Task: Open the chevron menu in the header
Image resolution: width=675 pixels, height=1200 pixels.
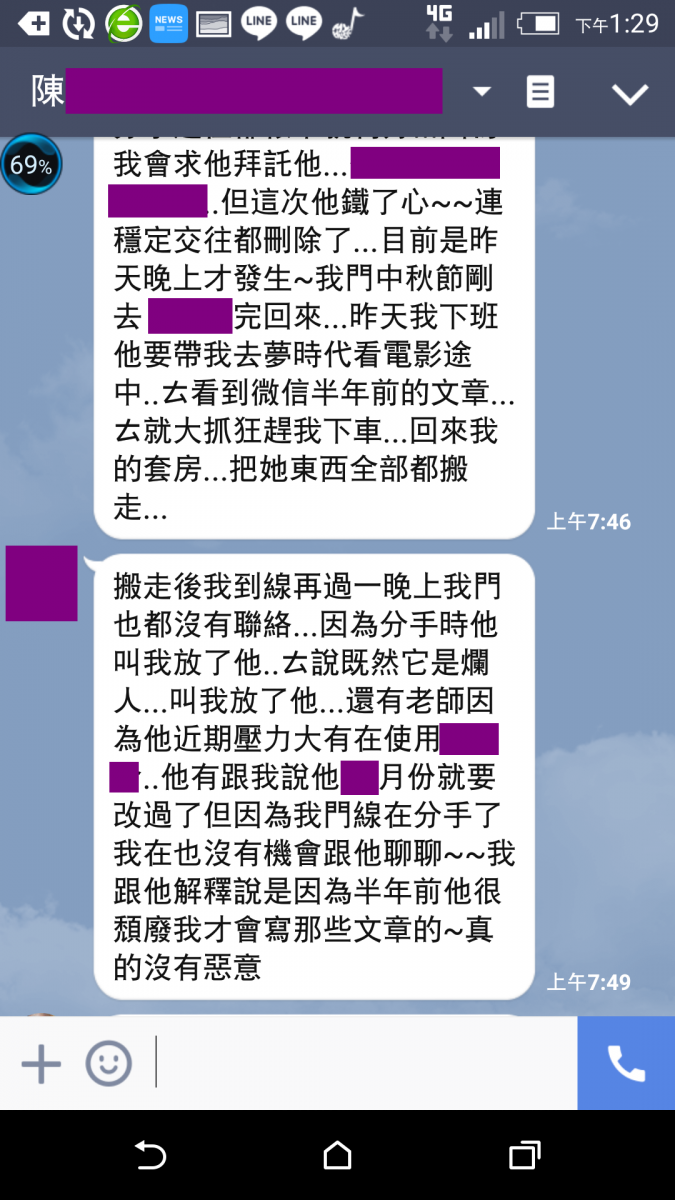Action: (630, 94)
